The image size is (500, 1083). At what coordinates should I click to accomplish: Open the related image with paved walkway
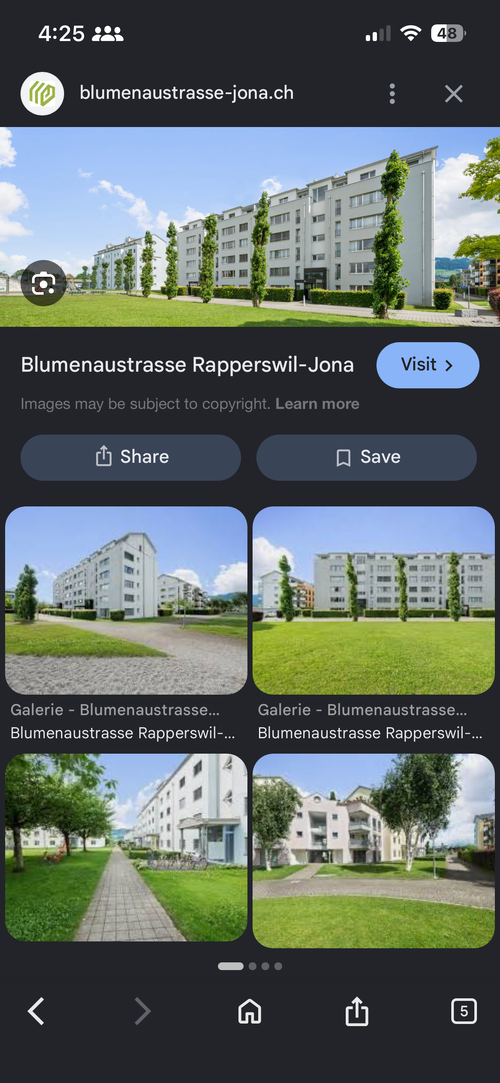[126, 847]
